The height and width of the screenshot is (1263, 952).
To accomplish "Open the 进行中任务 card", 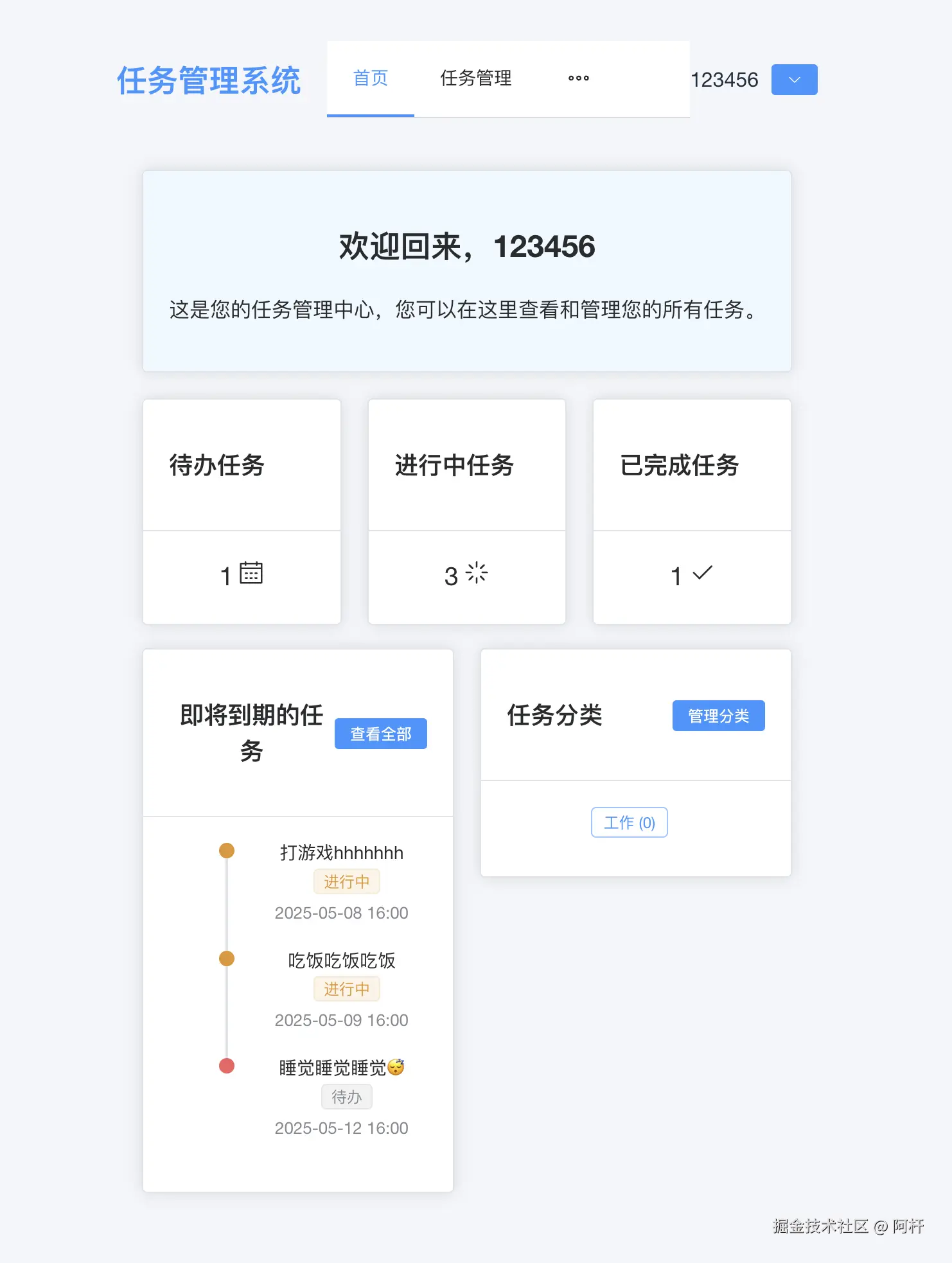I will click(466, 511).
